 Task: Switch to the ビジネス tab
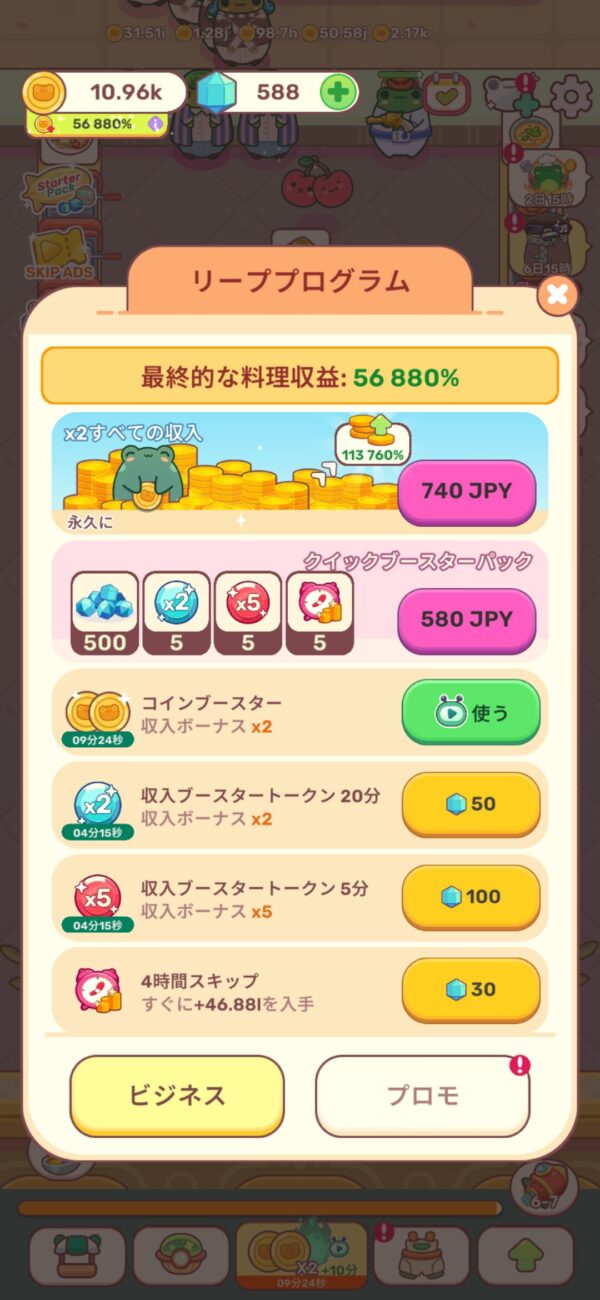pos(177,1095)
